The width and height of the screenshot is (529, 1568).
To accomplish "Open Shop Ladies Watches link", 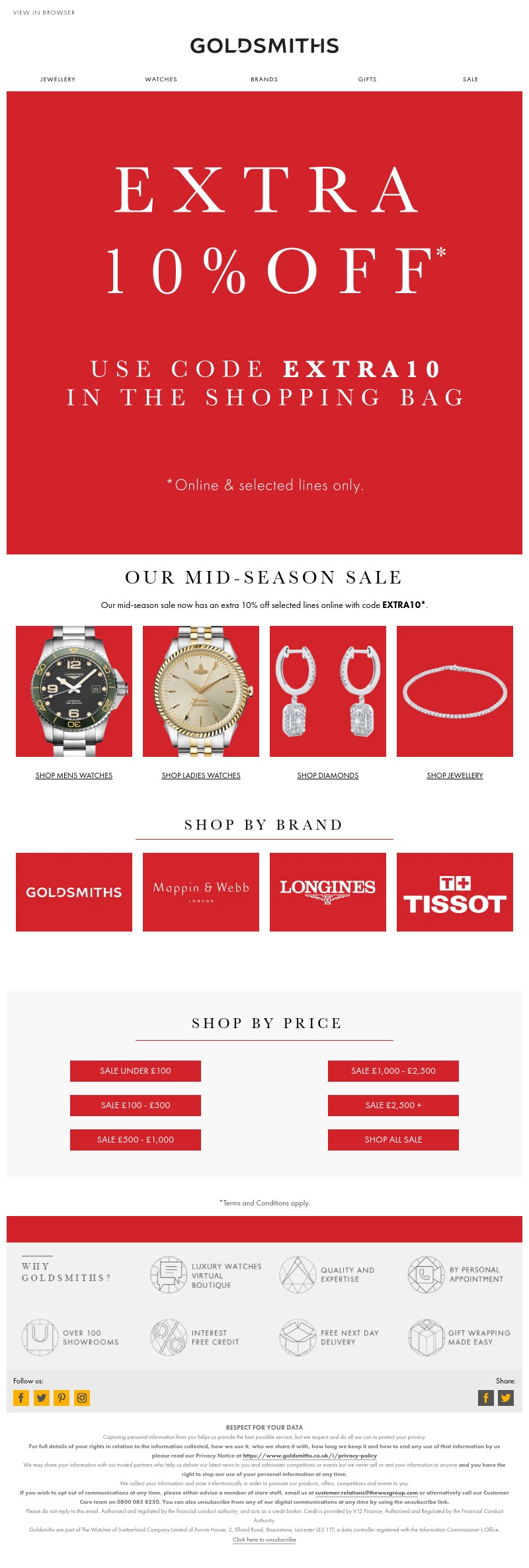I will [x=201, y=775].
